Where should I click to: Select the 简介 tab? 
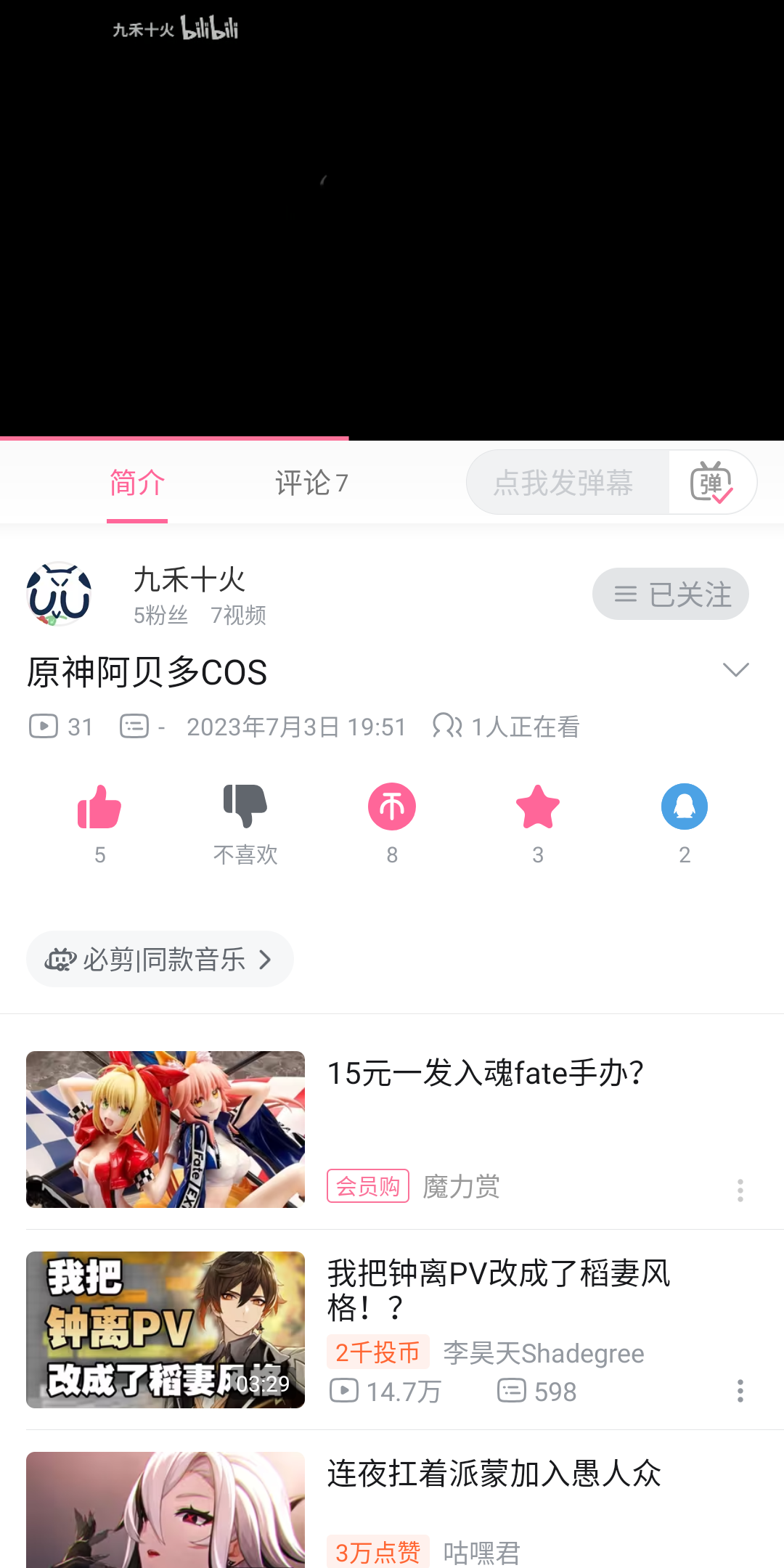[137, 483]
